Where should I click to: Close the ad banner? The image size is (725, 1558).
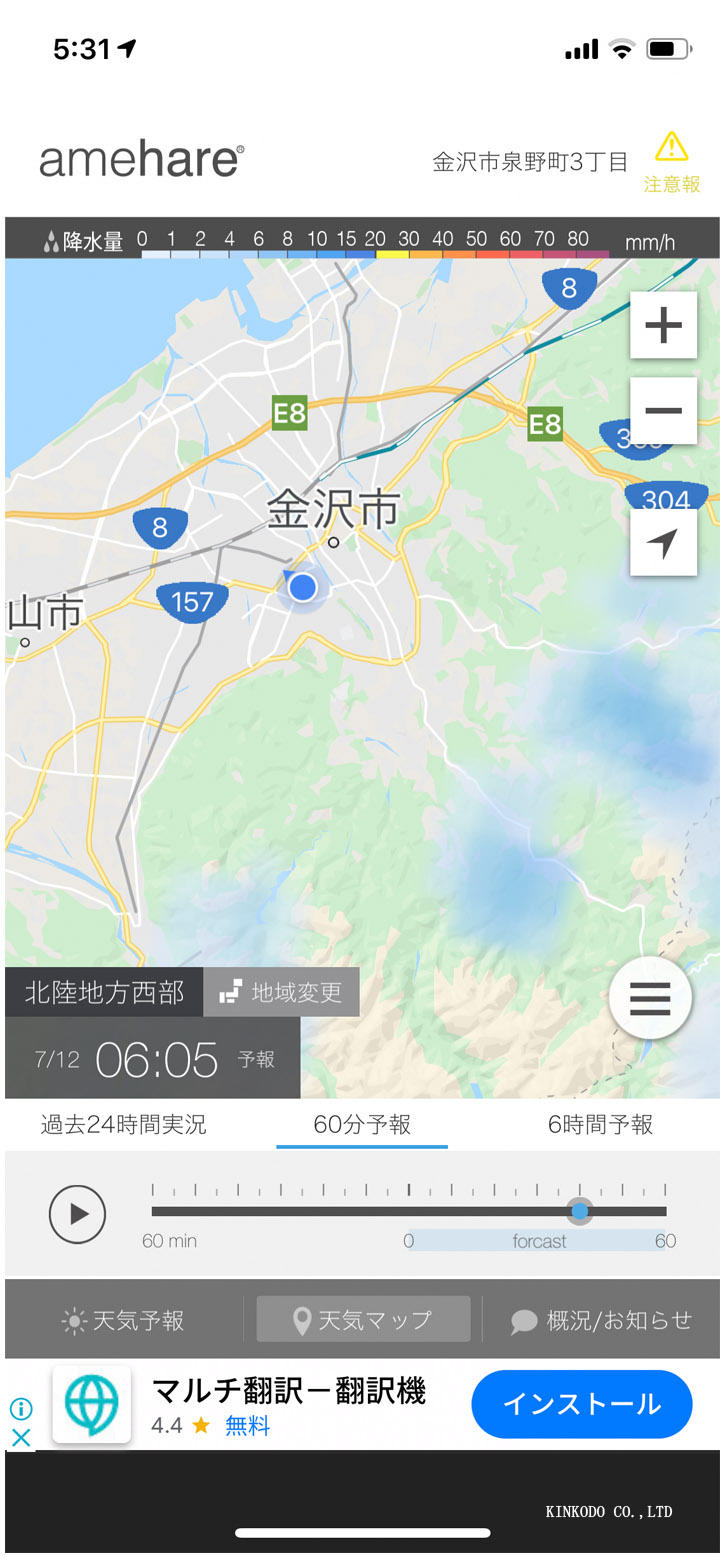click(20, 1438)
